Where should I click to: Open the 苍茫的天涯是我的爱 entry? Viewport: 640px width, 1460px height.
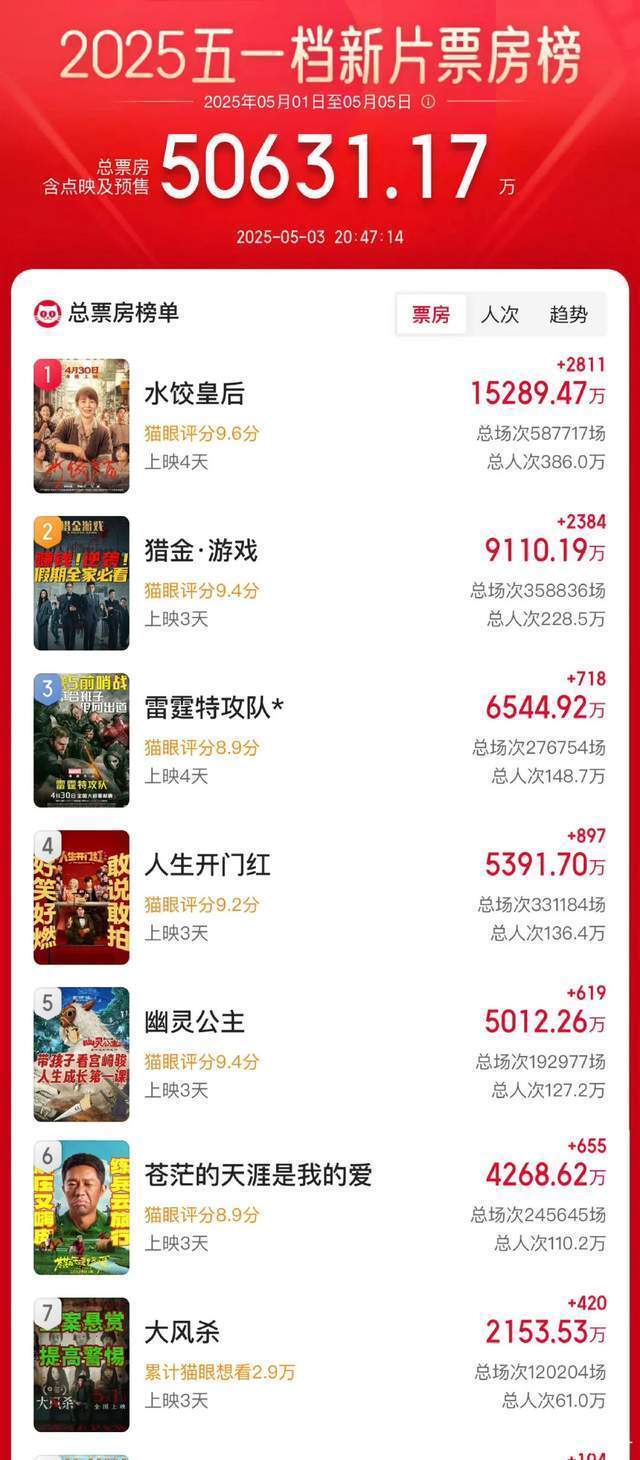258,1176
